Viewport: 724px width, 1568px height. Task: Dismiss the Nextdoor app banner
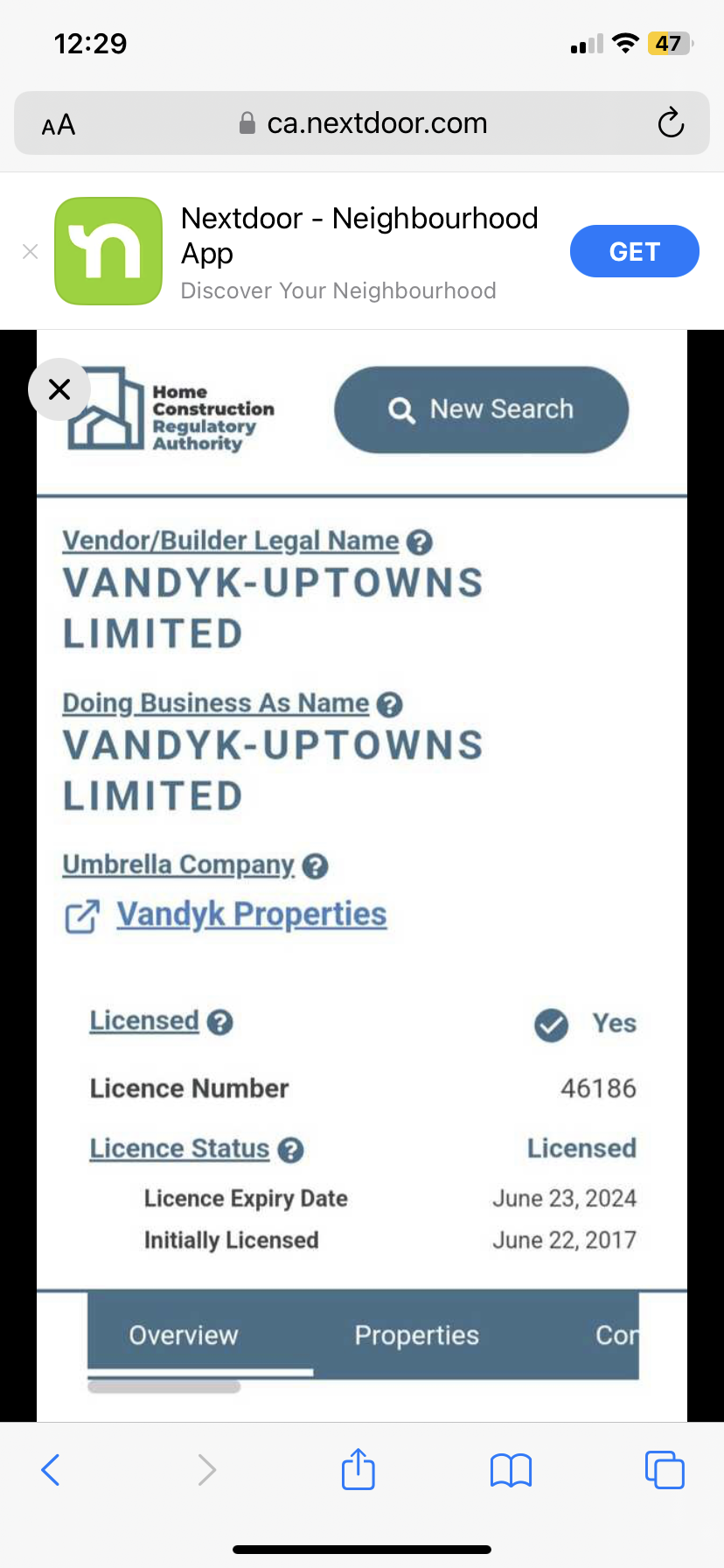(30, 252)
